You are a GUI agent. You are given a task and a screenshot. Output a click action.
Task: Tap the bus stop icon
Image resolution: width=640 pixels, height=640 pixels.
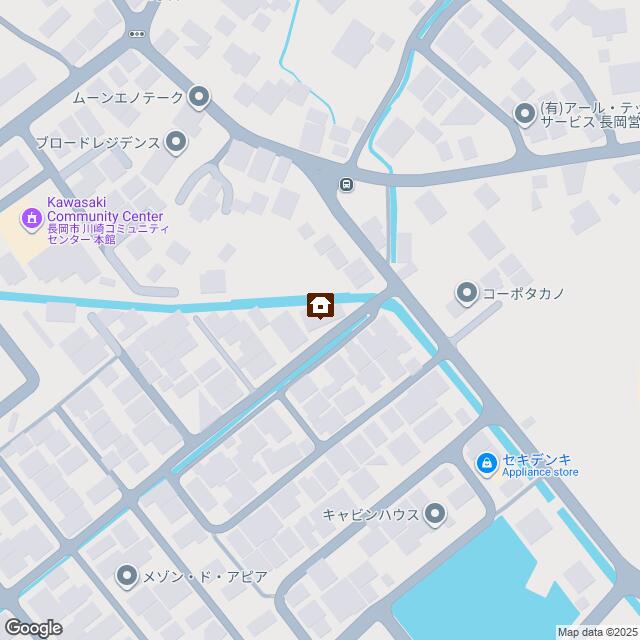click(x=346, y=184)
